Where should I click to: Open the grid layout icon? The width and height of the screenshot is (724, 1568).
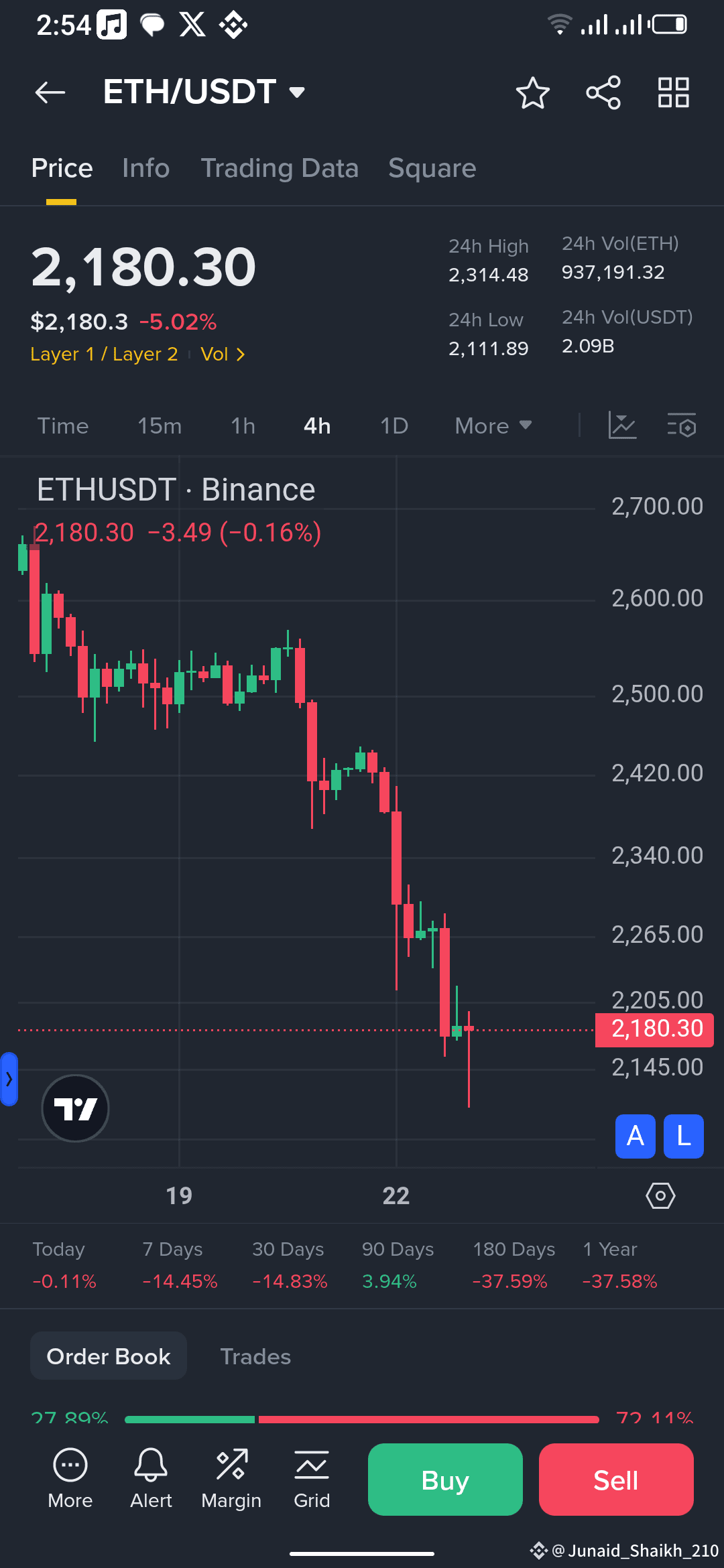pyautogui.click(x=673, y=92)
